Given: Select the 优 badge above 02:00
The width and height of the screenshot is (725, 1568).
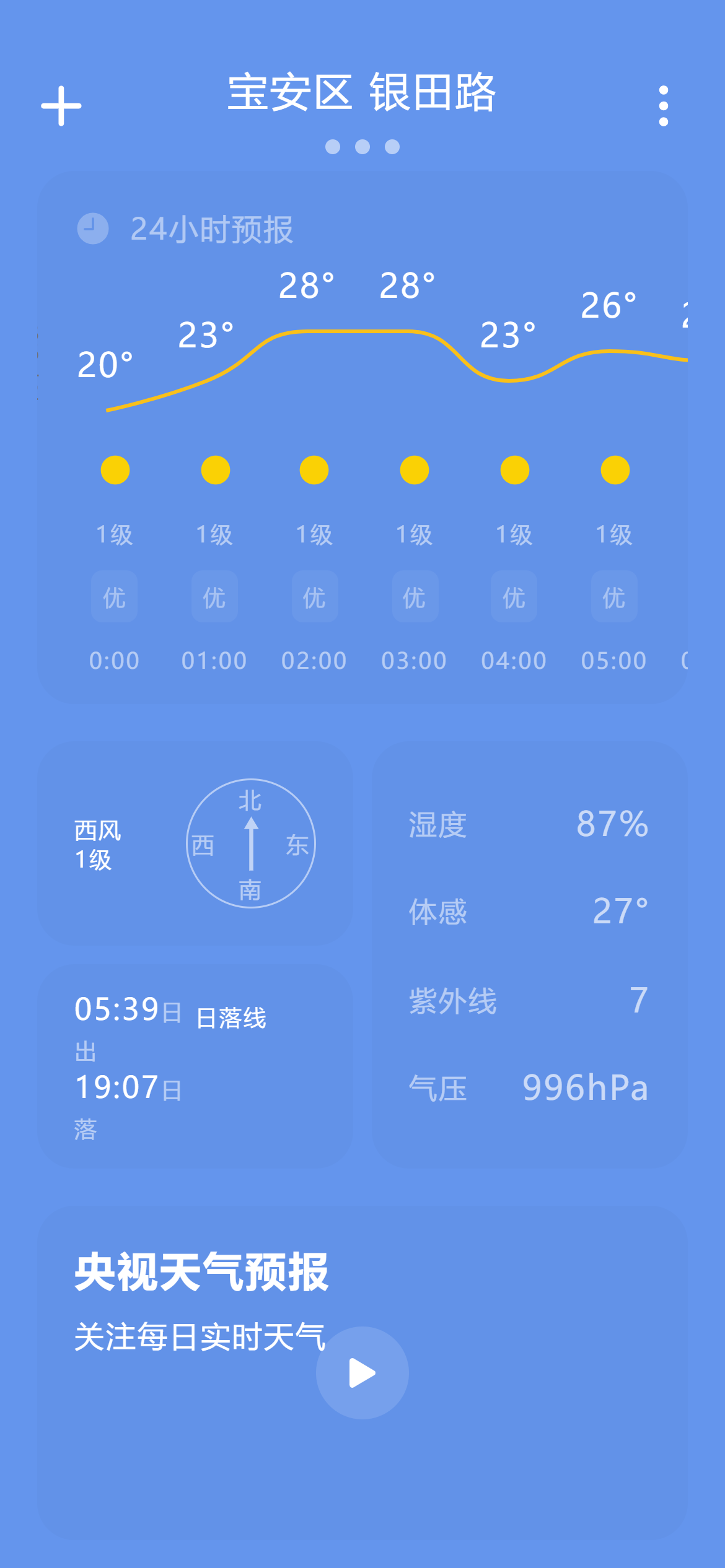Looking at the screenshot, I should click(x=314, y=596).
